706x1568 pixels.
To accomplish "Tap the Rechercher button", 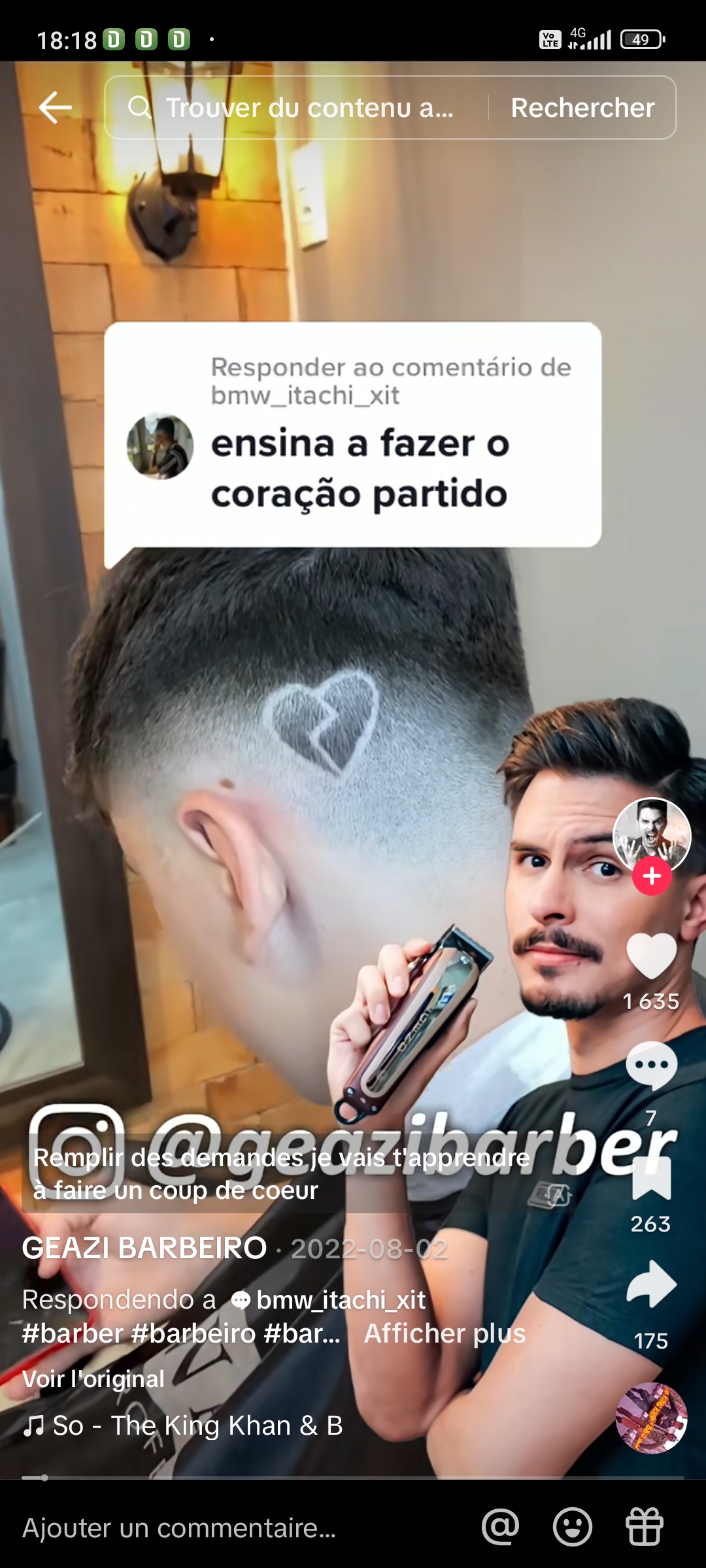I will point(582,108).
